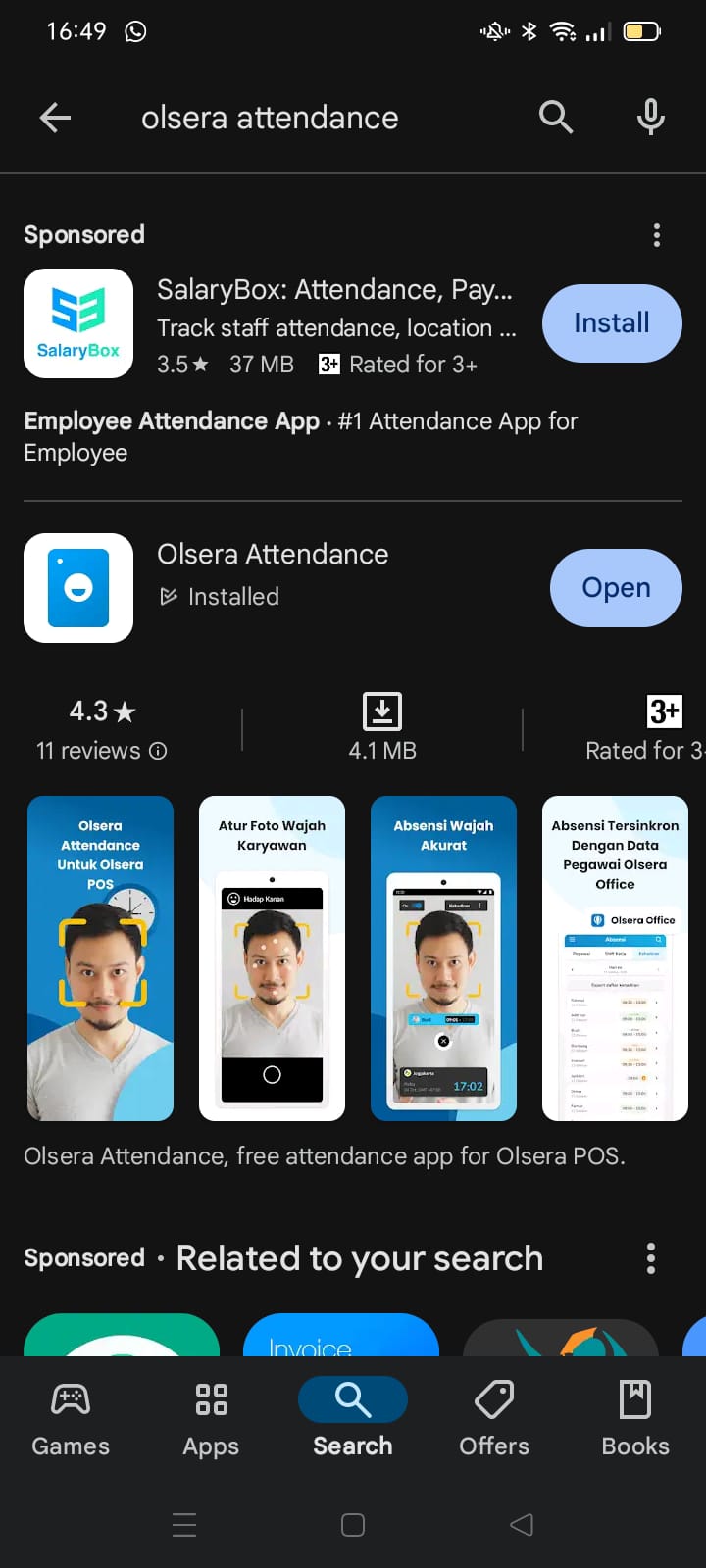Open the SalaryBox app listing
Screen dimensions: 706x1568
tap(333, 323)
